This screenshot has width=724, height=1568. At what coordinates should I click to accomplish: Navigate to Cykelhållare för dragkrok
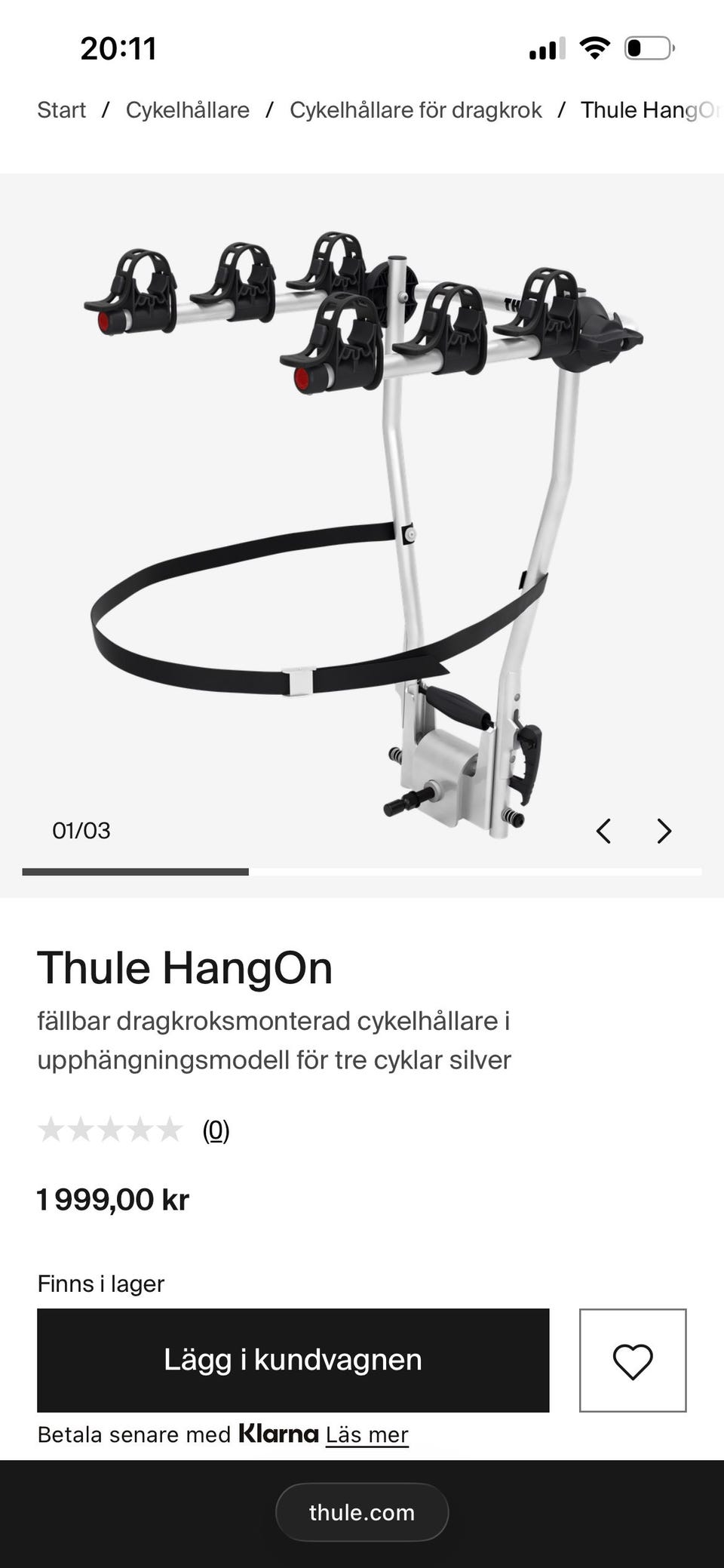pos(416,109)
